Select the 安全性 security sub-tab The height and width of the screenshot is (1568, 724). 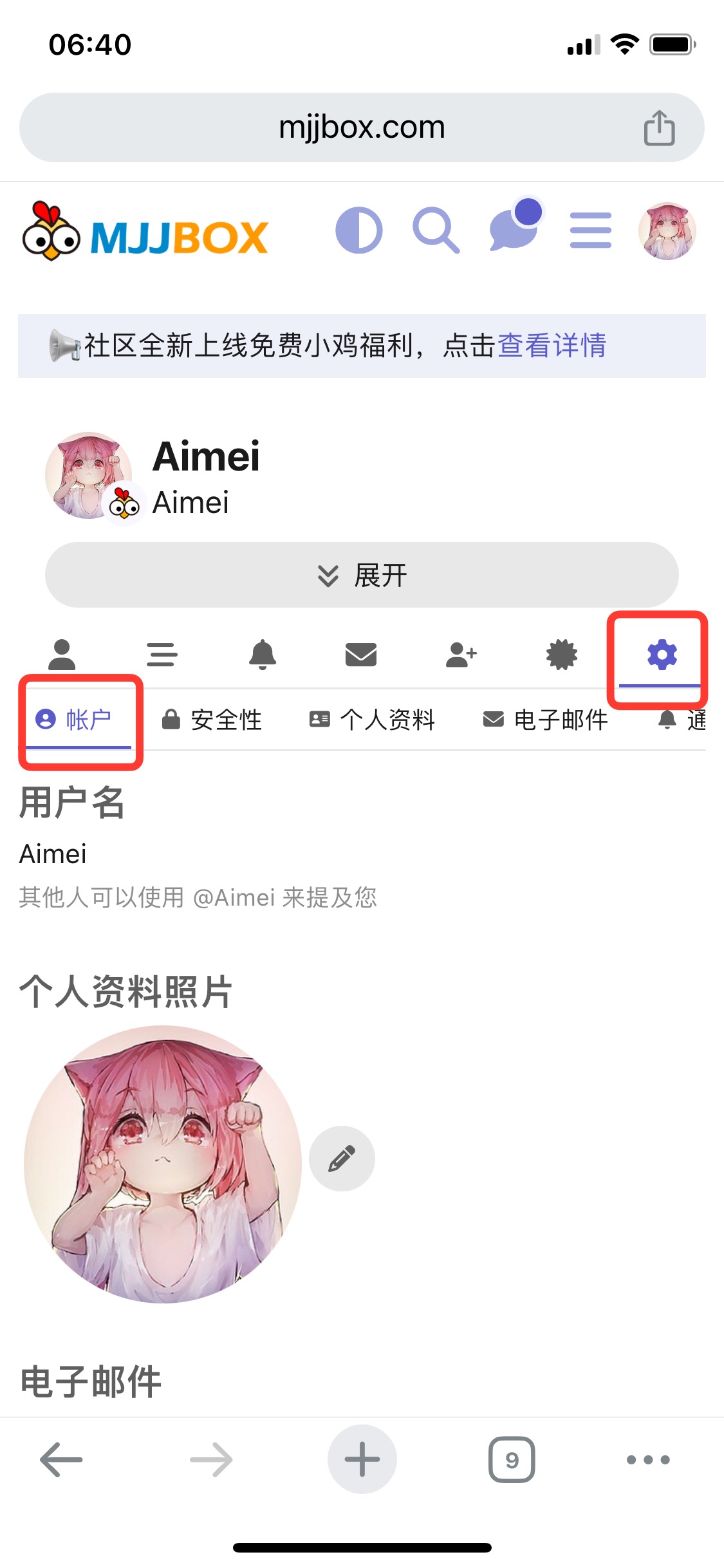pyautogui.click(x=212, y=720)
